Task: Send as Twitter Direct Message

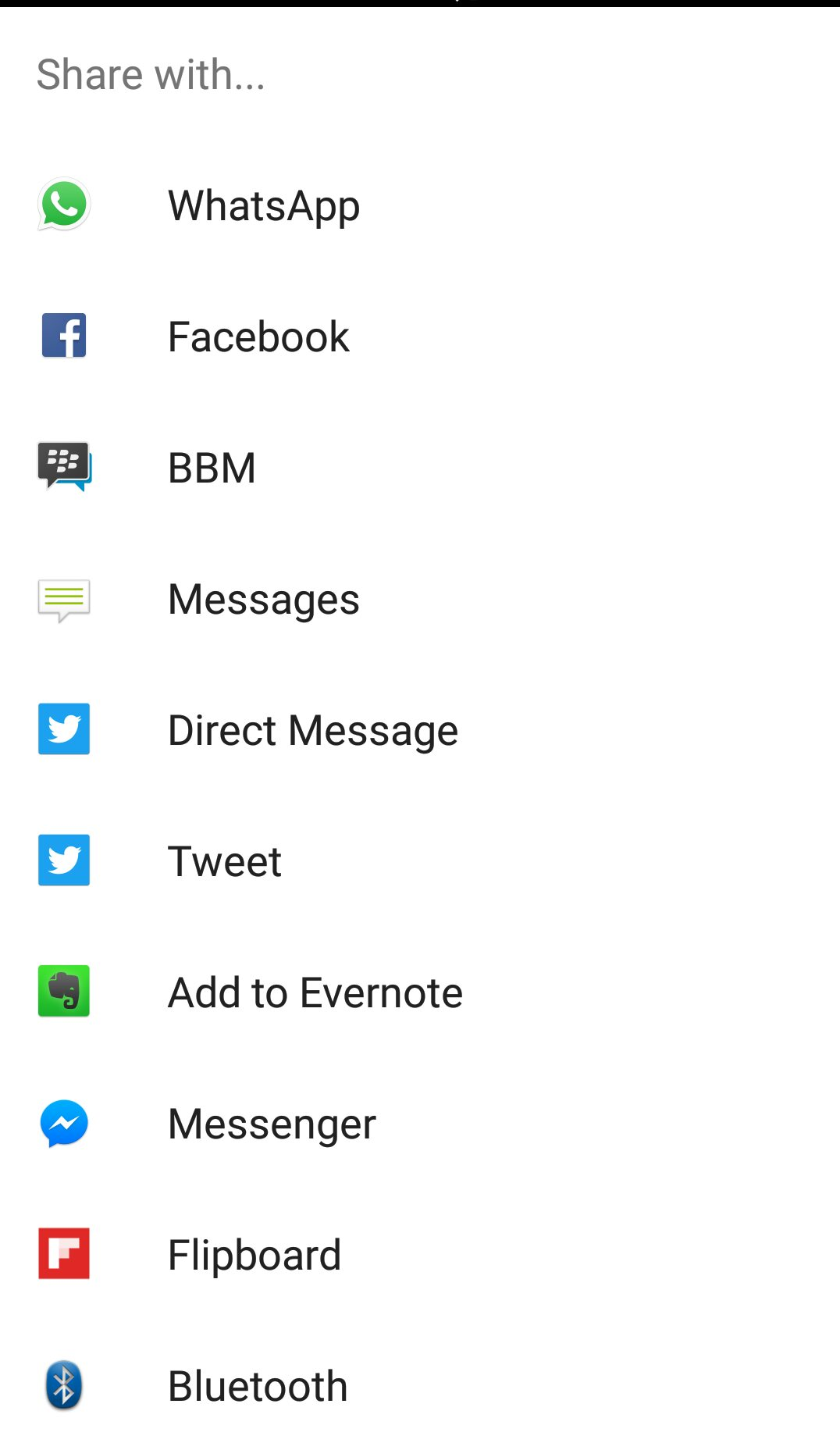Action: pos(420,730)
